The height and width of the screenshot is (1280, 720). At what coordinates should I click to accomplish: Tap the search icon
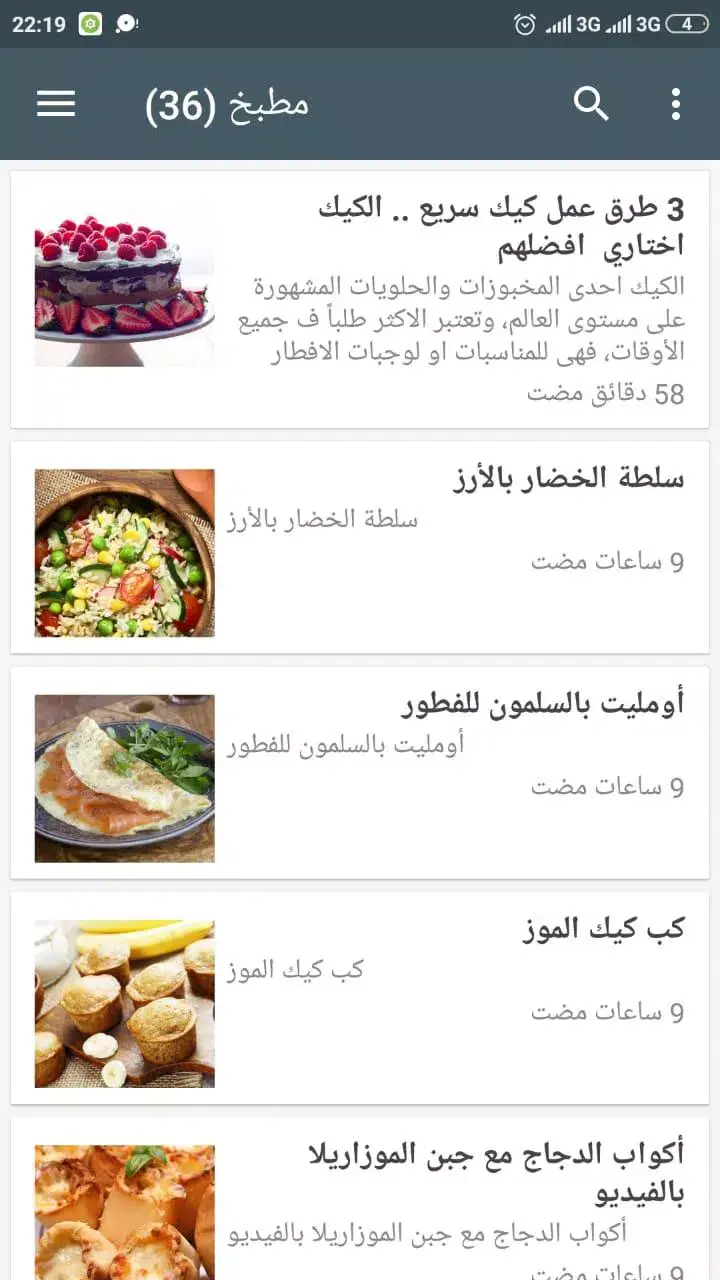click(x=592, y=104)
